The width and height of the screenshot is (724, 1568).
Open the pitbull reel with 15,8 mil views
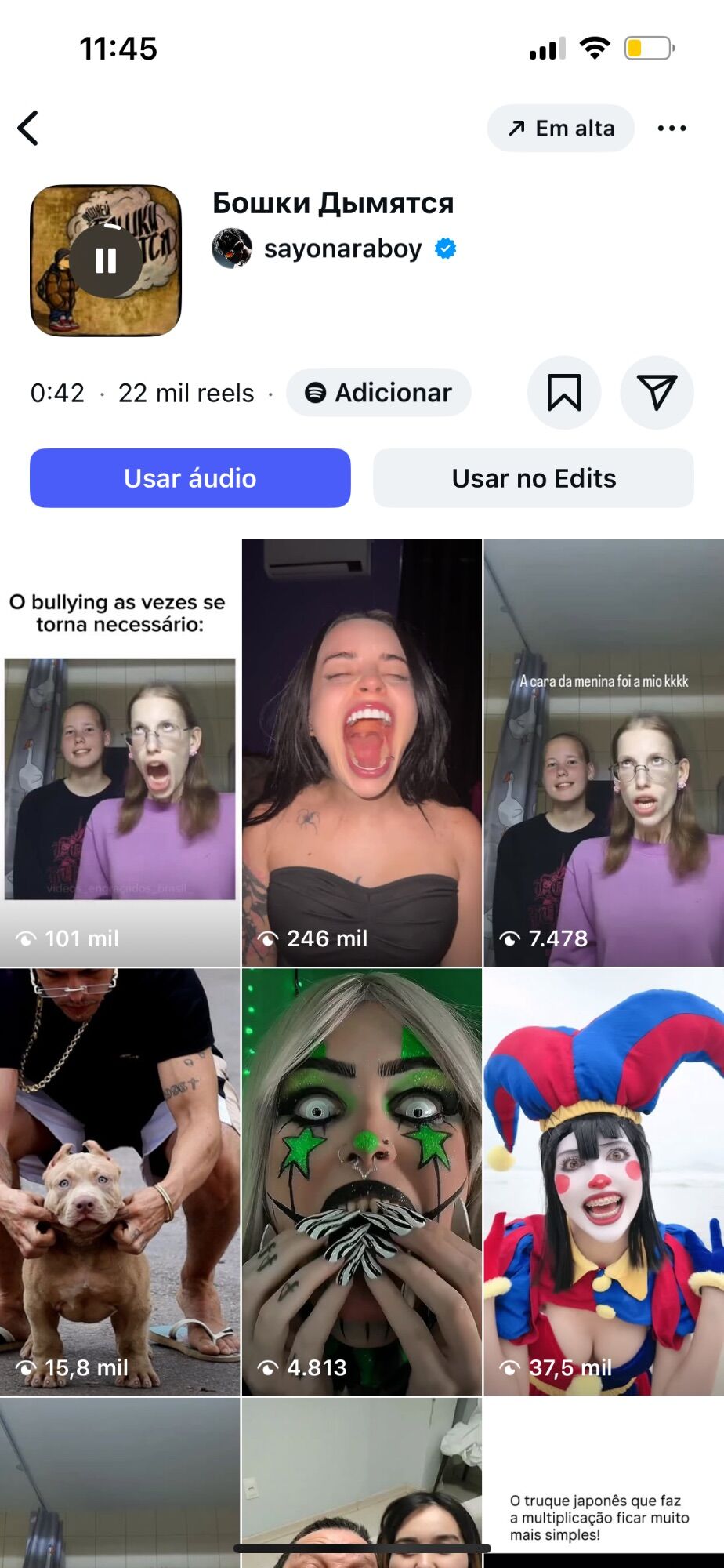click(120, 1182)
